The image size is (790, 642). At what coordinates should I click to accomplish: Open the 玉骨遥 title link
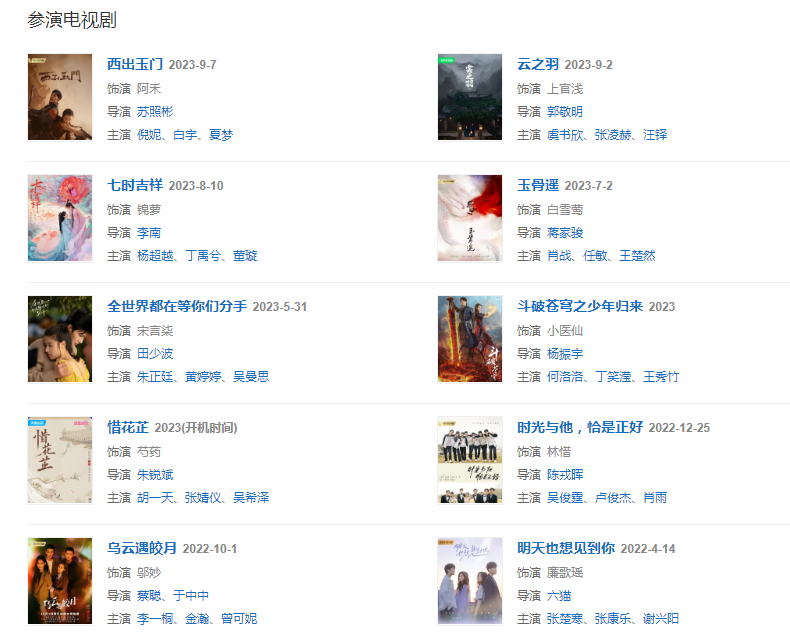click(537, 185)
